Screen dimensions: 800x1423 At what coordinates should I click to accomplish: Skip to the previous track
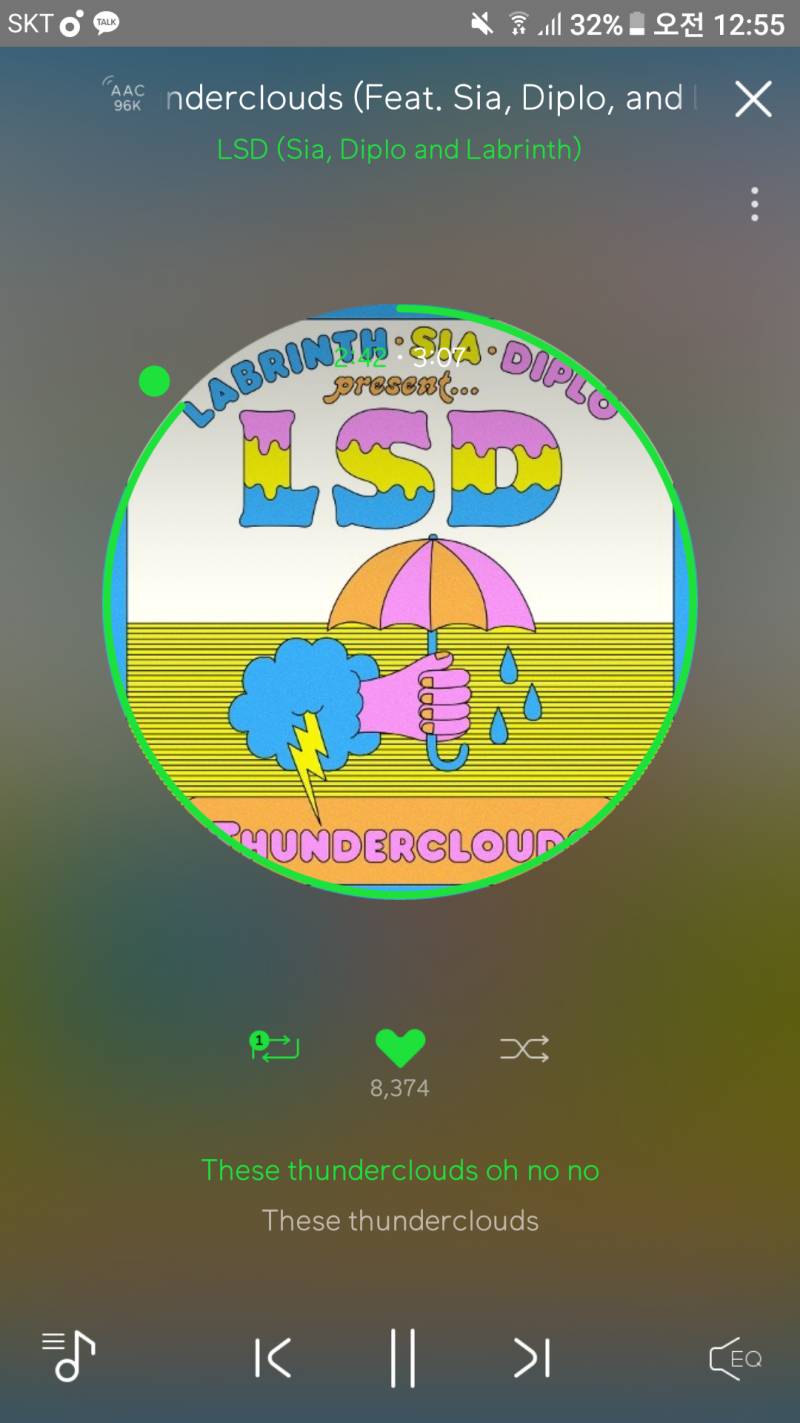click(x=272, y=1357)
